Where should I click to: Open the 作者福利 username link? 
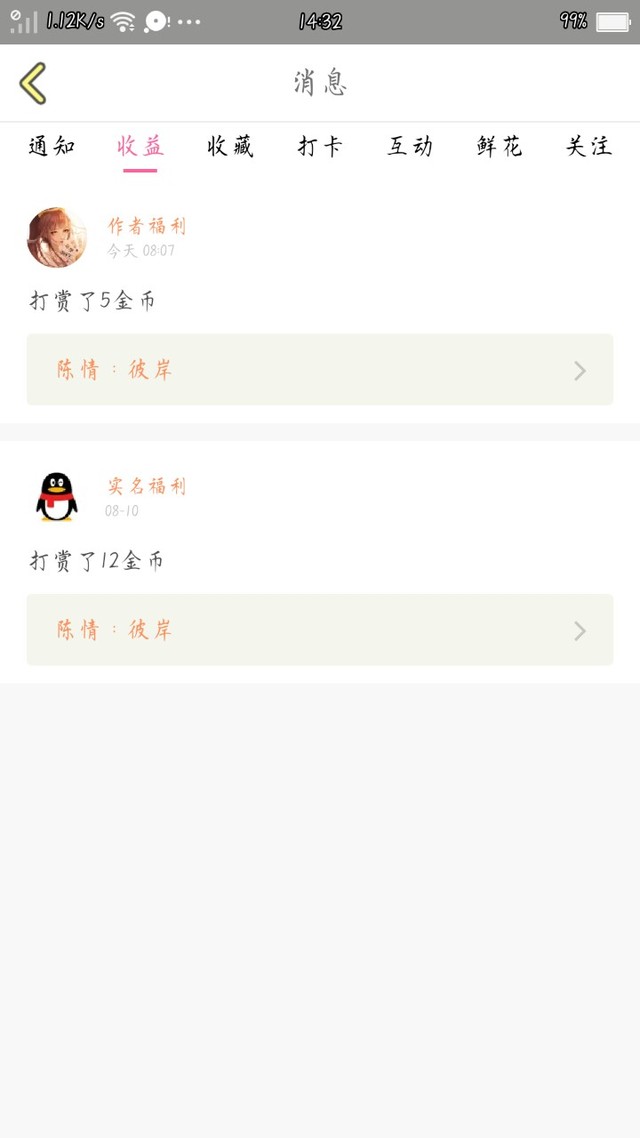pos(147,226)
